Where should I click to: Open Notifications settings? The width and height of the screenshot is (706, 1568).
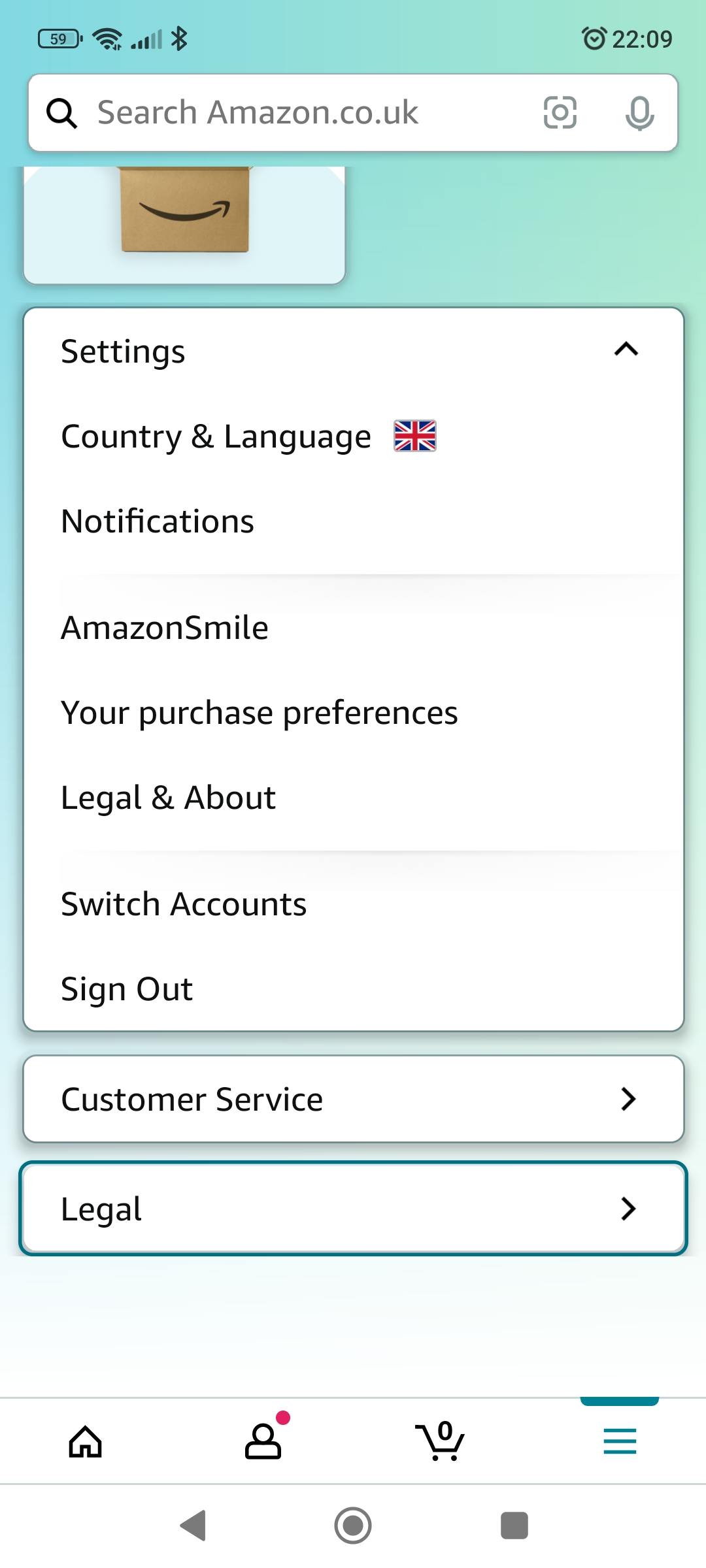[x=158, y=521]
